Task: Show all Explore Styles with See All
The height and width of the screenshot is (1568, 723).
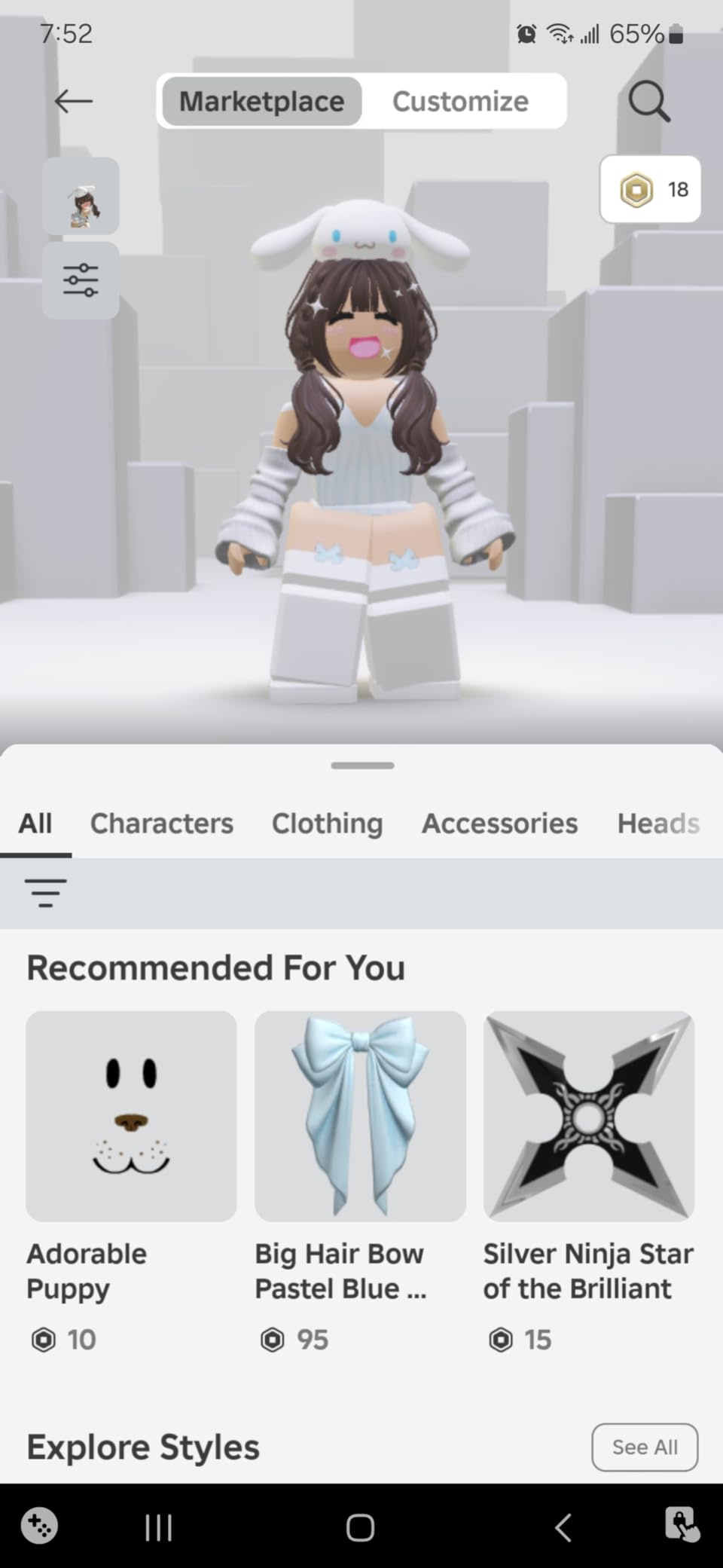Action: [645, 1447]
